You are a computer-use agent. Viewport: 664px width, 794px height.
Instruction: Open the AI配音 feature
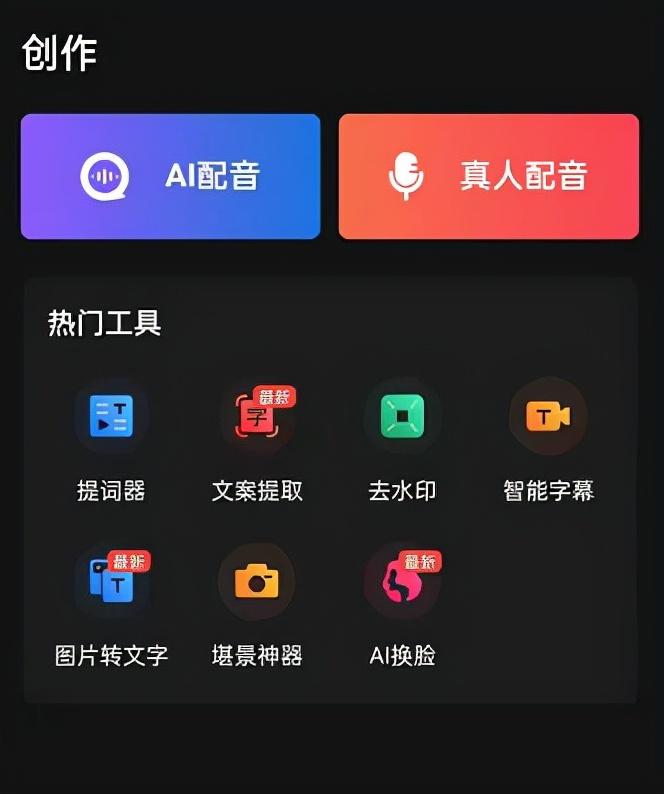[x=170, y=177]
